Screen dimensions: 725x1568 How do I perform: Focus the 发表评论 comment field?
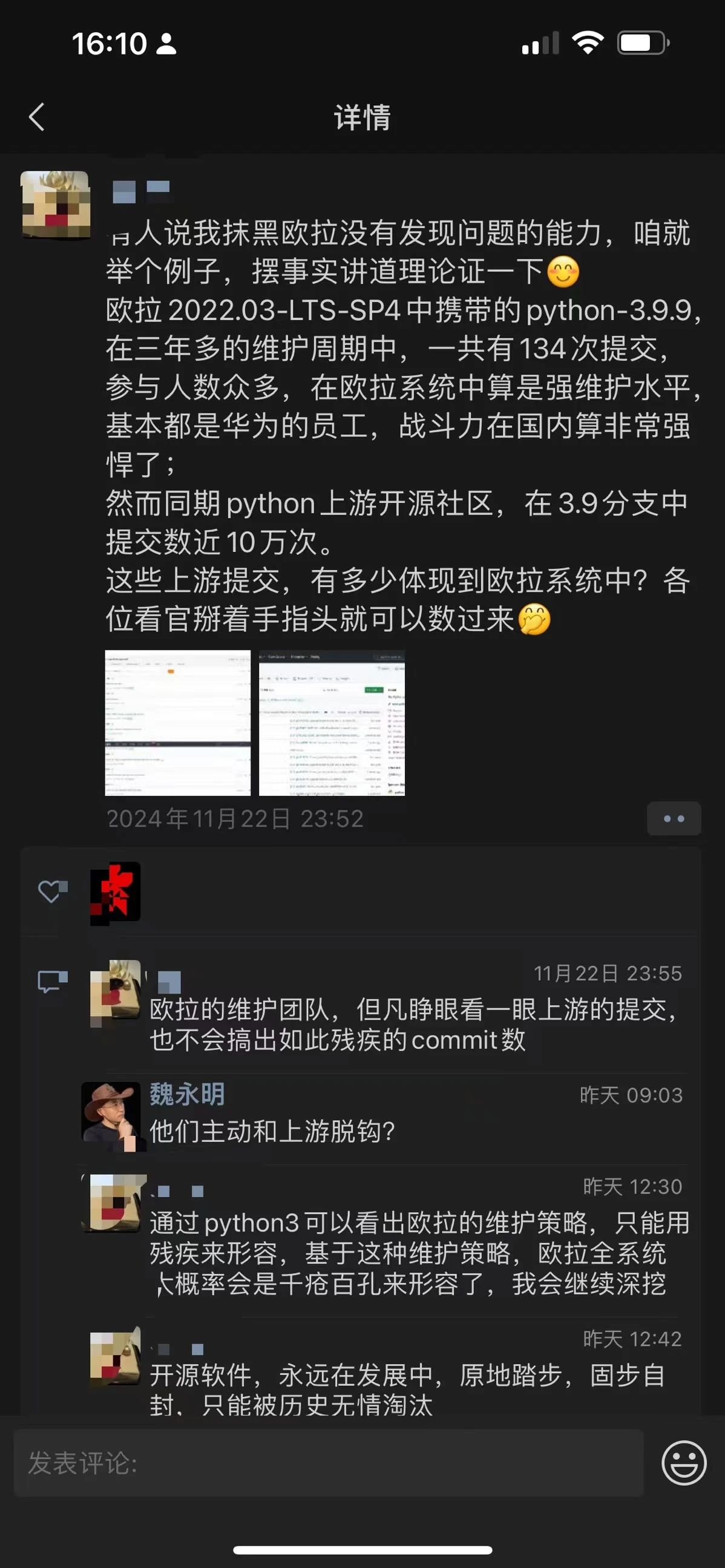click(329, 1463)
